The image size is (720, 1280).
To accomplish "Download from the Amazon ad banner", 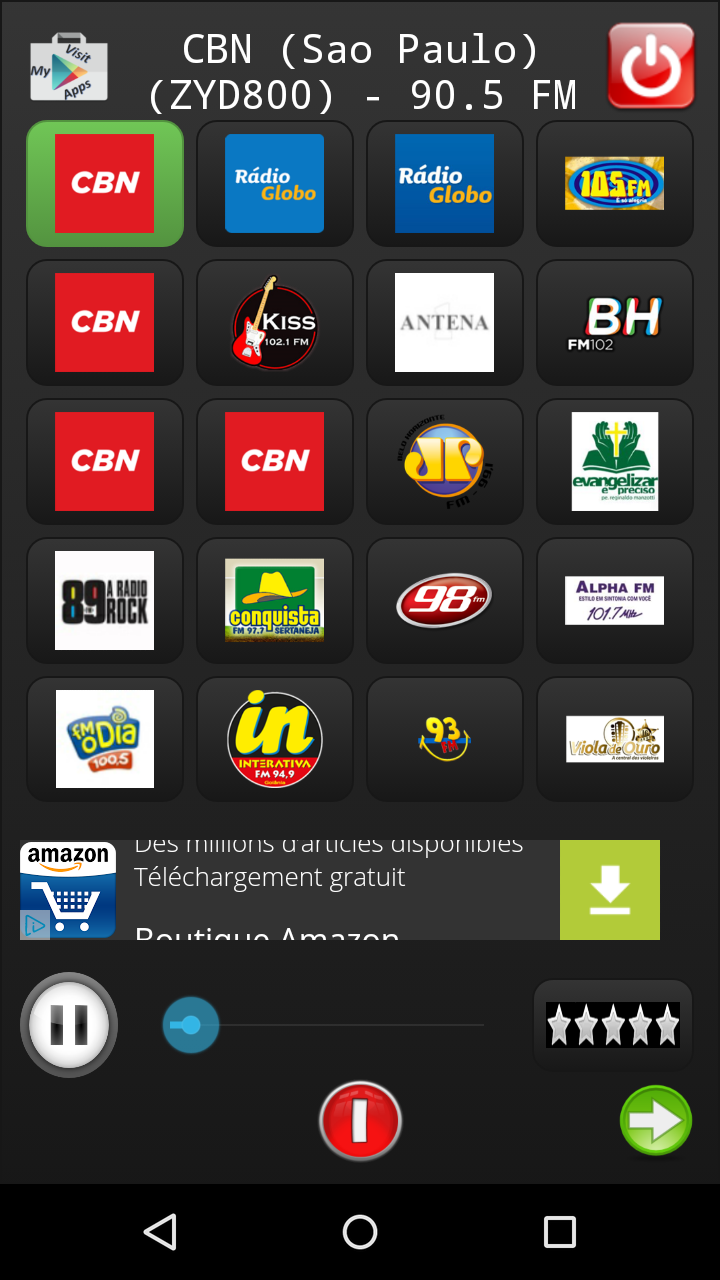I will pyautogui.click(x=610, y=890).
